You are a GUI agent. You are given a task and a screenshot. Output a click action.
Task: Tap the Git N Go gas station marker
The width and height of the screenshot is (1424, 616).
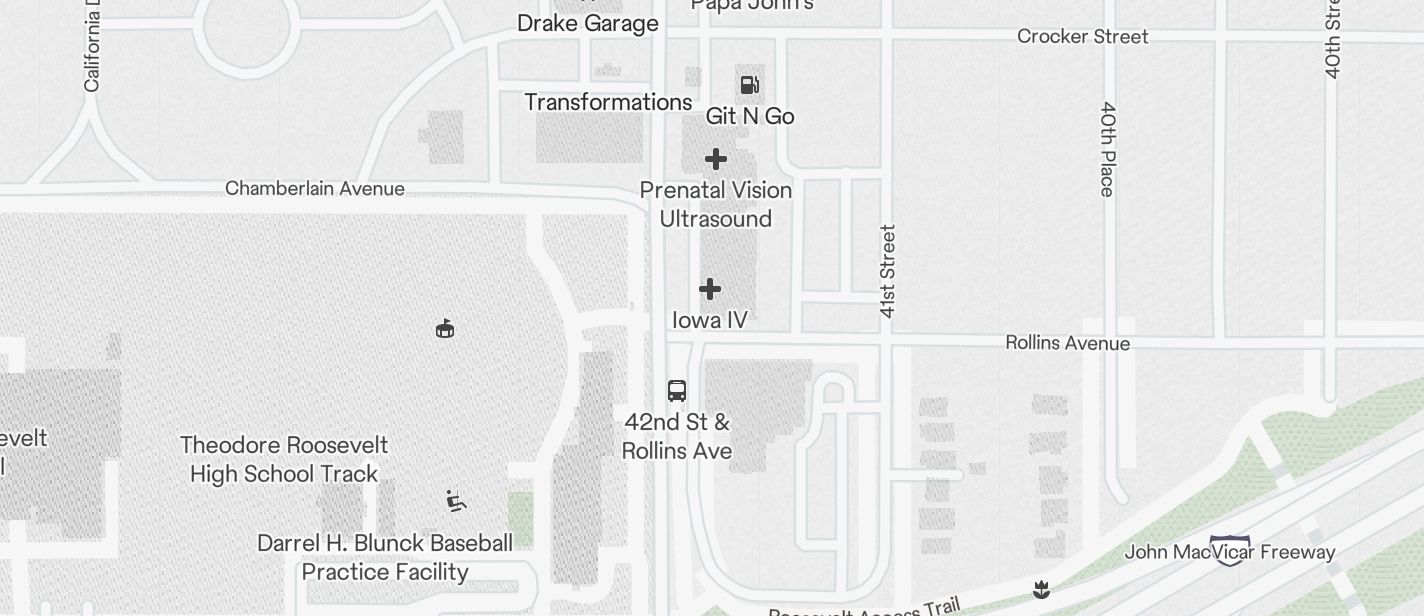click(750, 85)
